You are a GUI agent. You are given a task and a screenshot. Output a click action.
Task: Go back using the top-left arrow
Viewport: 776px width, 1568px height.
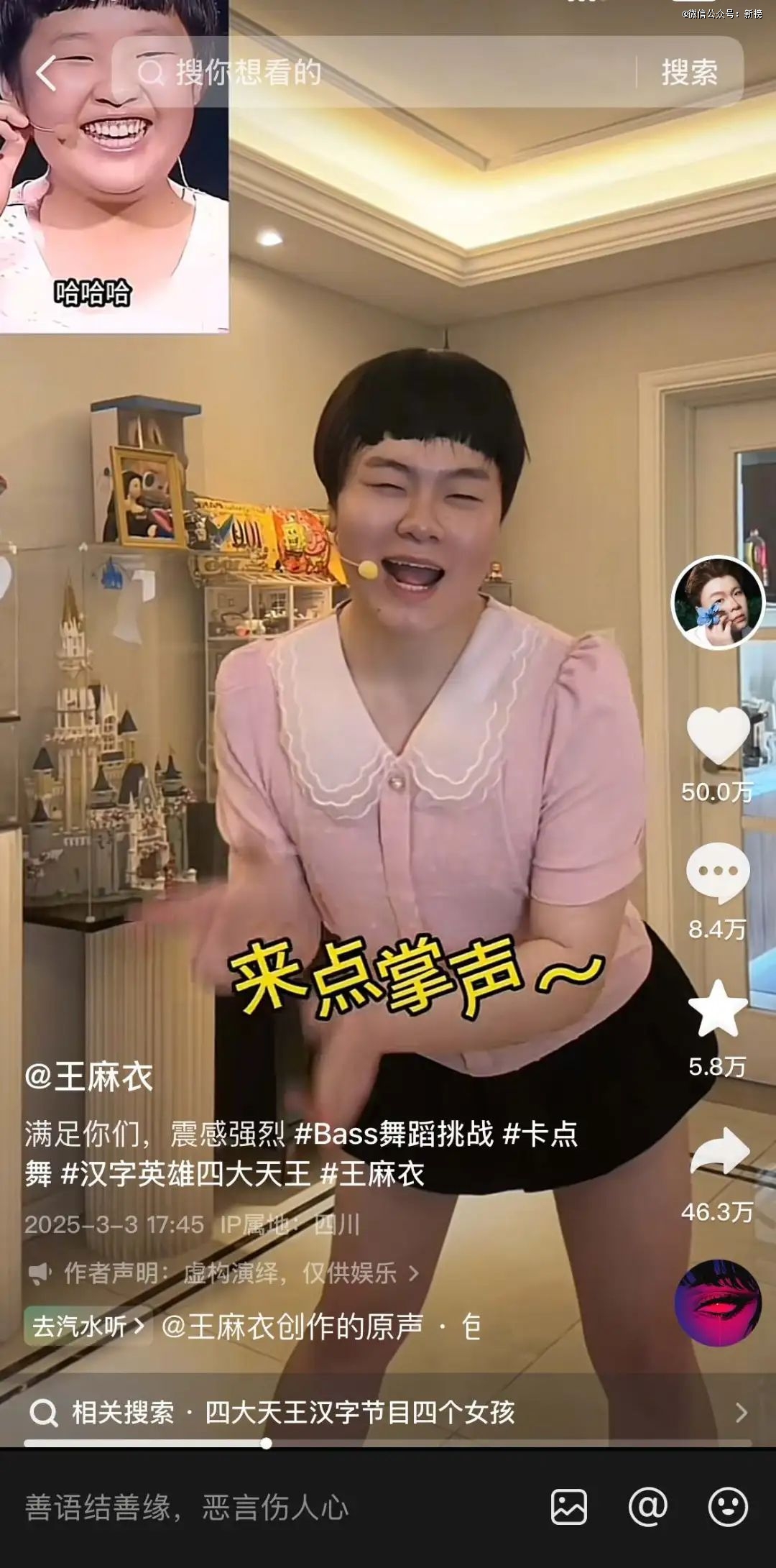pyautogui.click(x=47, y=73)
